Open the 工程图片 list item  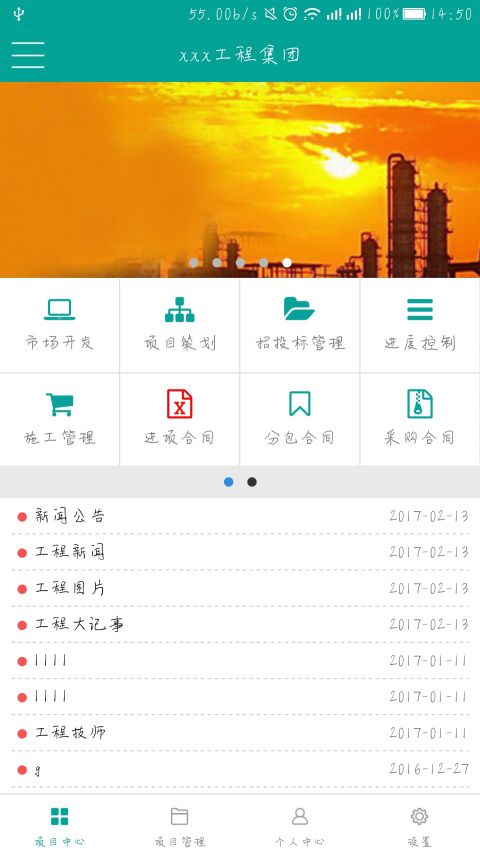coord(240,588)
